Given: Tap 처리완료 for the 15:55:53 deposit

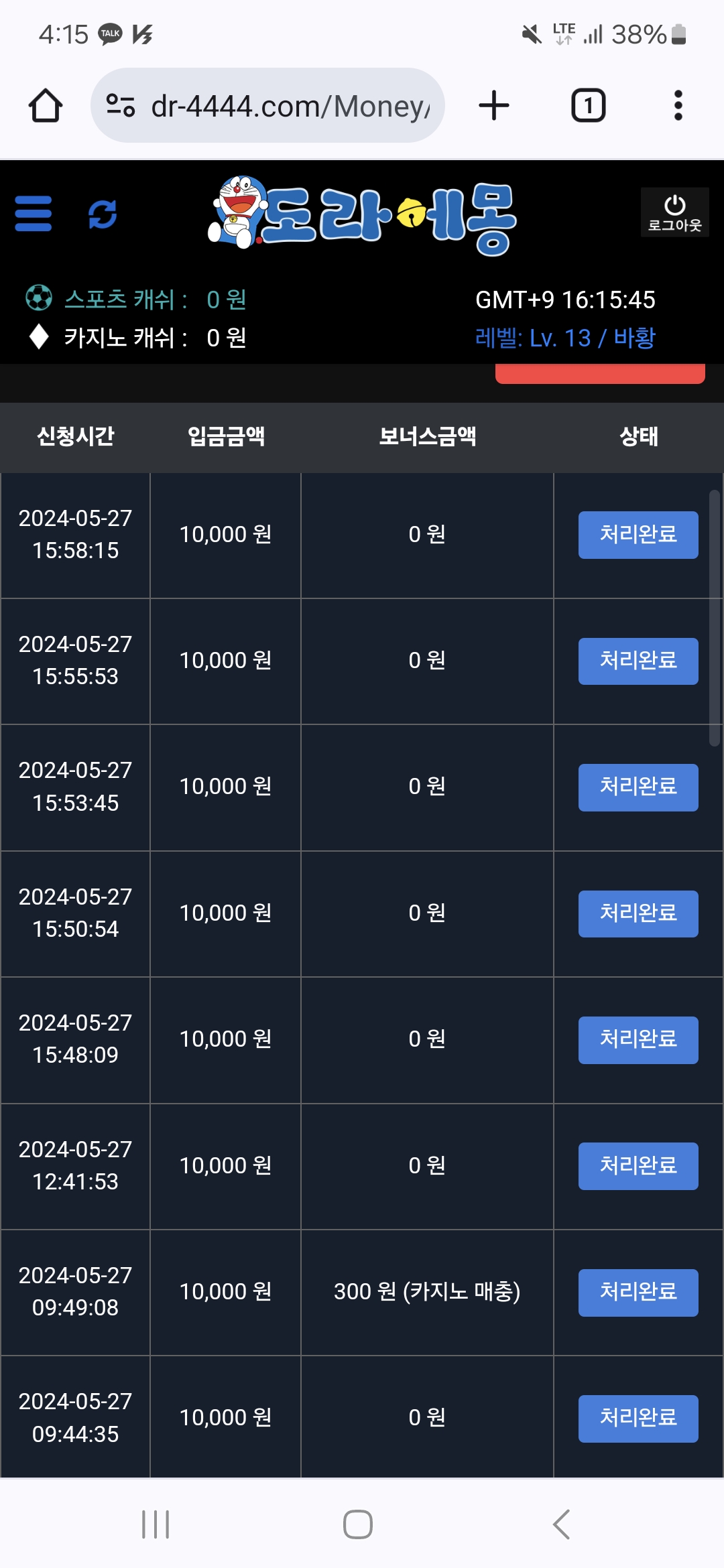Looking at the screenshot, I should click(x=638, y=661).
